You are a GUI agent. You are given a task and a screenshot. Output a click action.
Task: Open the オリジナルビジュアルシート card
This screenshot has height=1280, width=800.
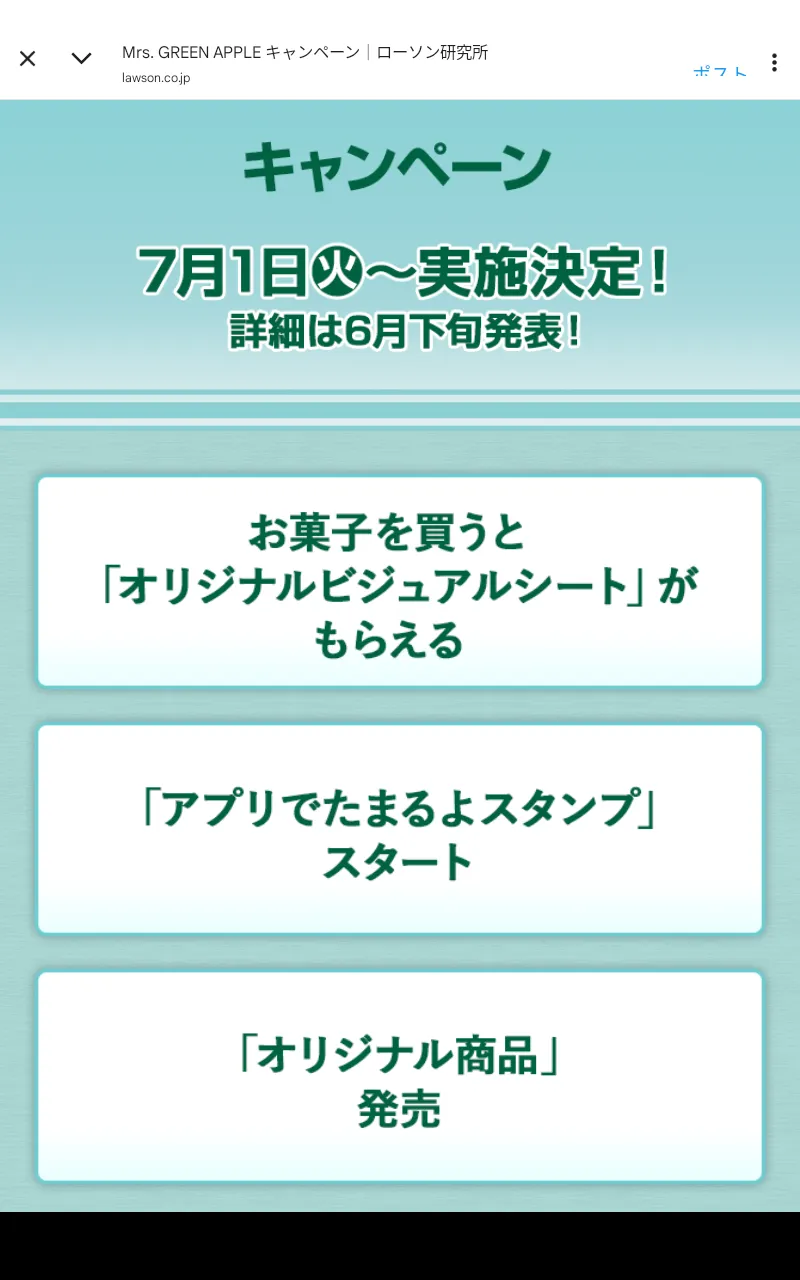(x=400, y=582)
